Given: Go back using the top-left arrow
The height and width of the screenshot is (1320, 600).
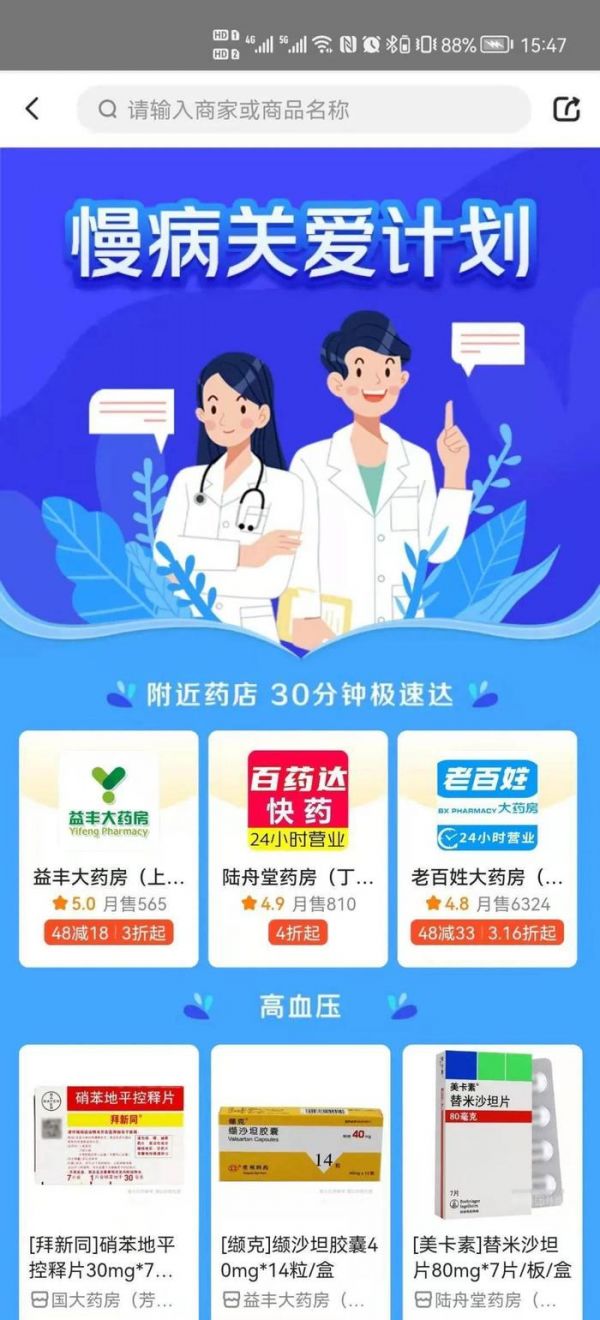Looking at the screenshot, I should coord(32,109).
